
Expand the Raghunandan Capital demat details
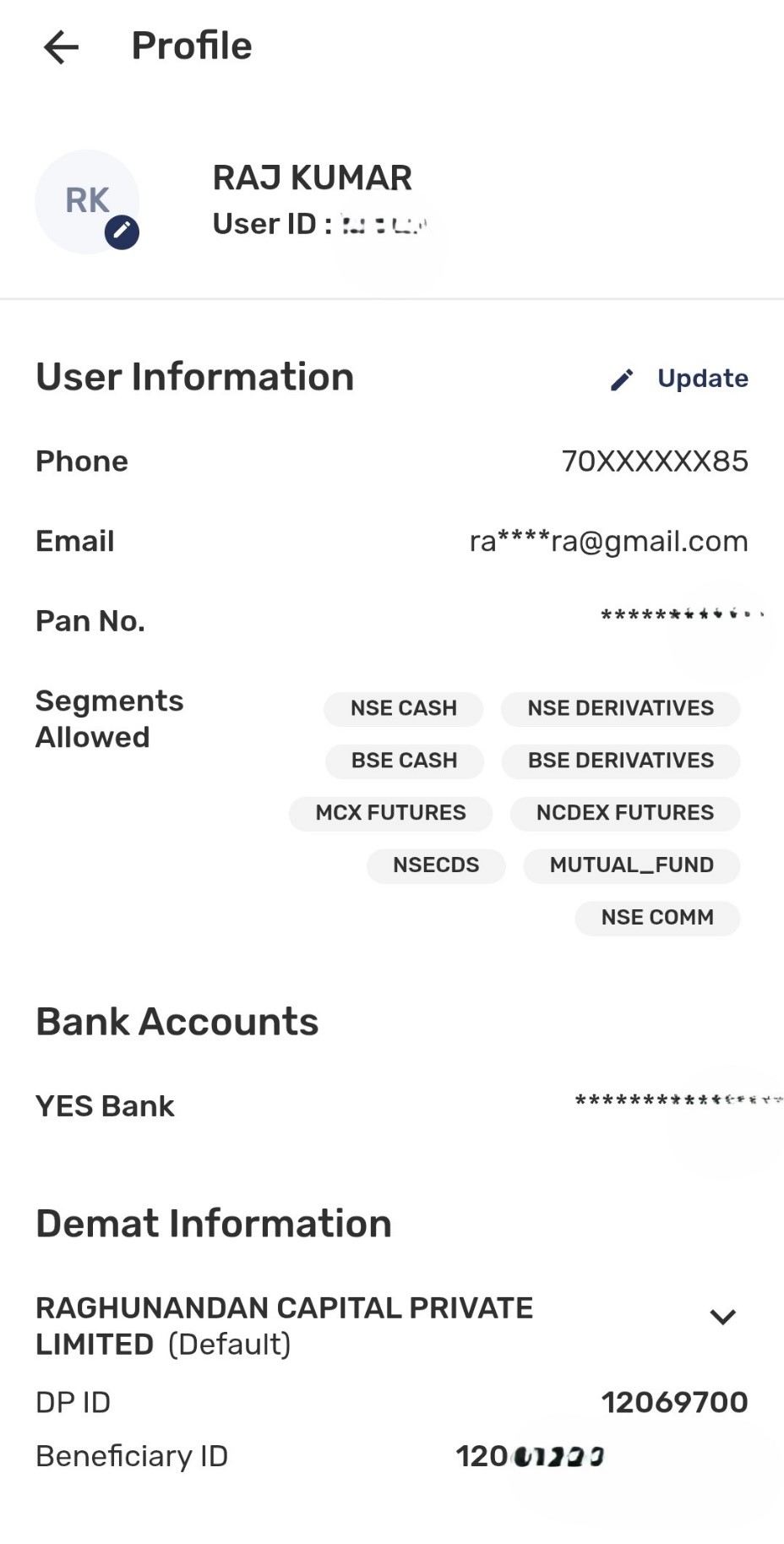tap(722, 1317)
